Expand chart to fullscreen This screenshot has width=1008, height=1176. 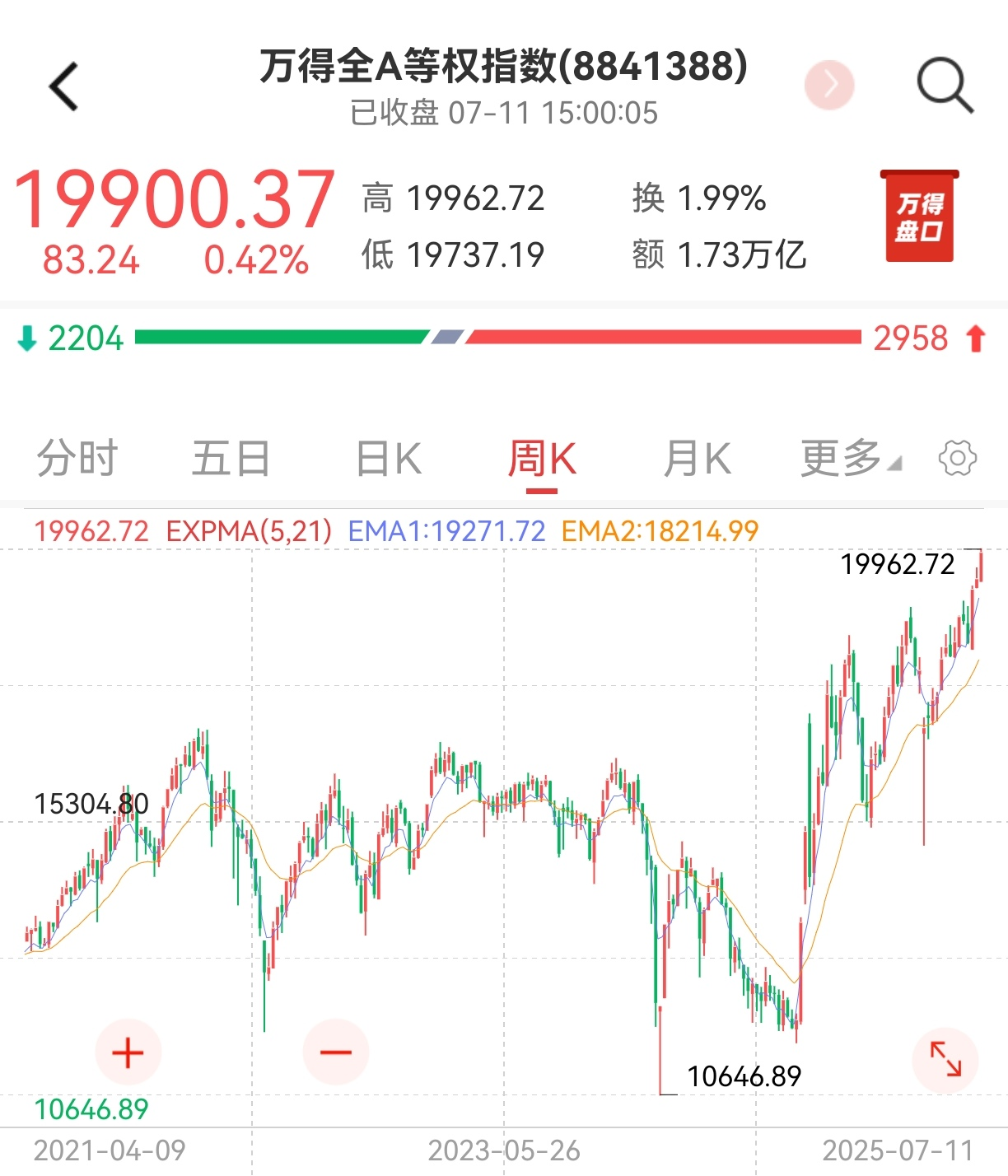point(945,1059)
